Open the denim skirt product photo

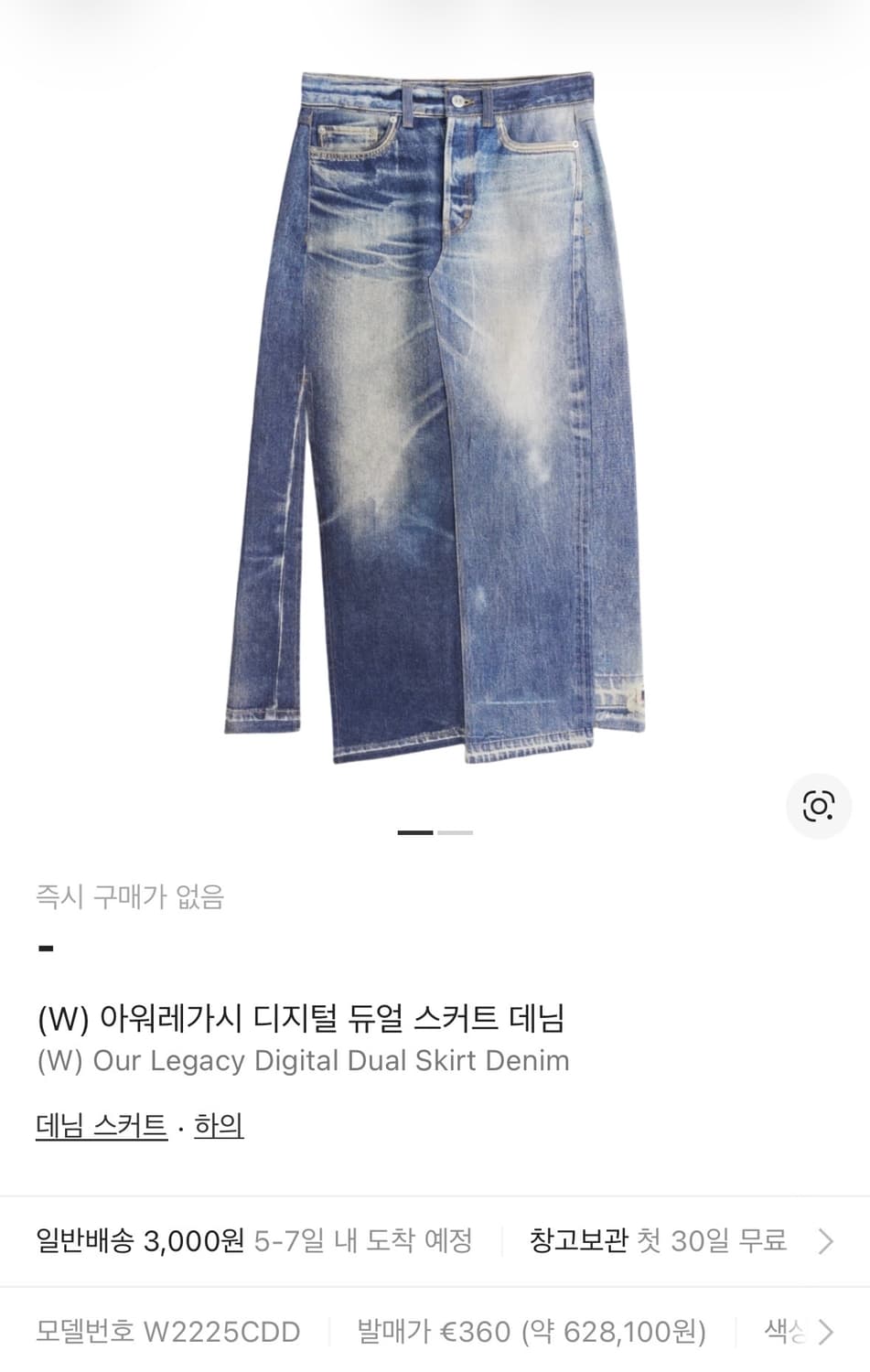click(x=435, y=412)
